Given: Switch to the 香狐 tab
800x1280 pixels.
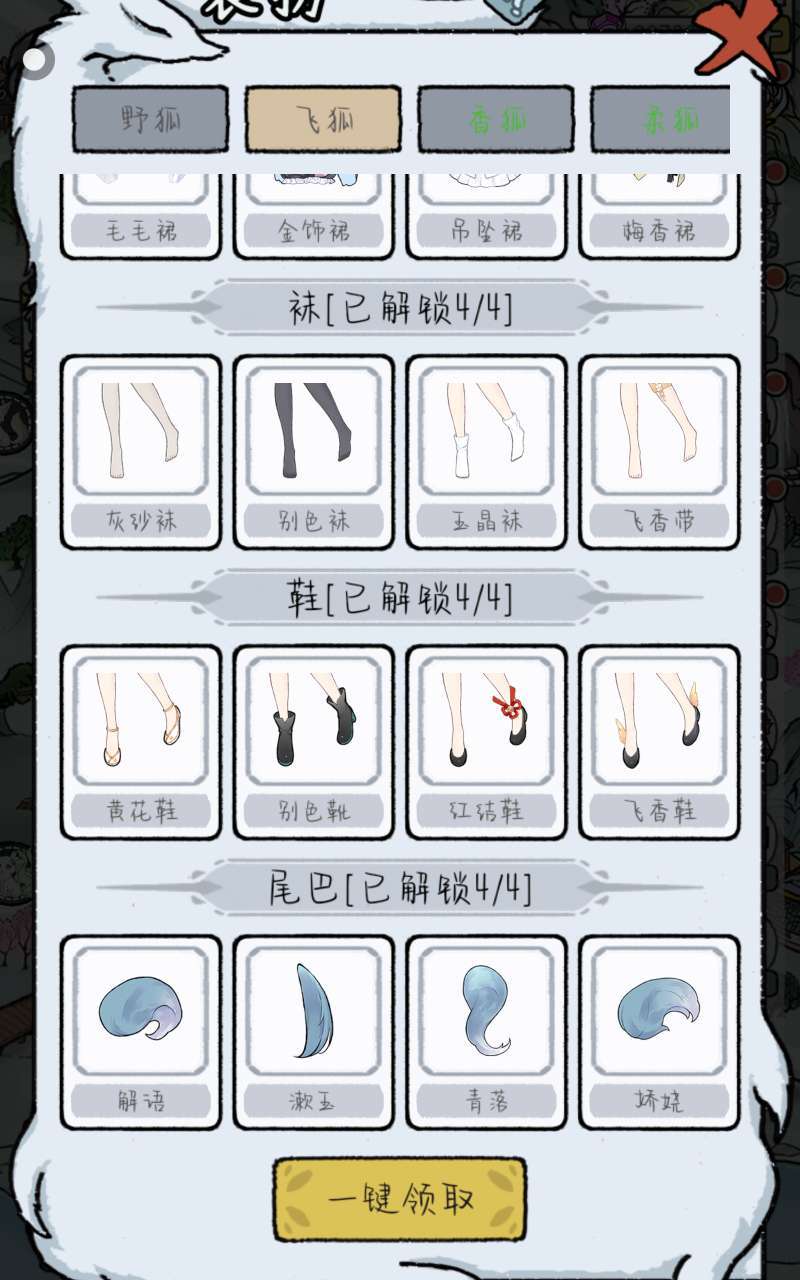Looking at the screenshot, I should coord(496,119).
